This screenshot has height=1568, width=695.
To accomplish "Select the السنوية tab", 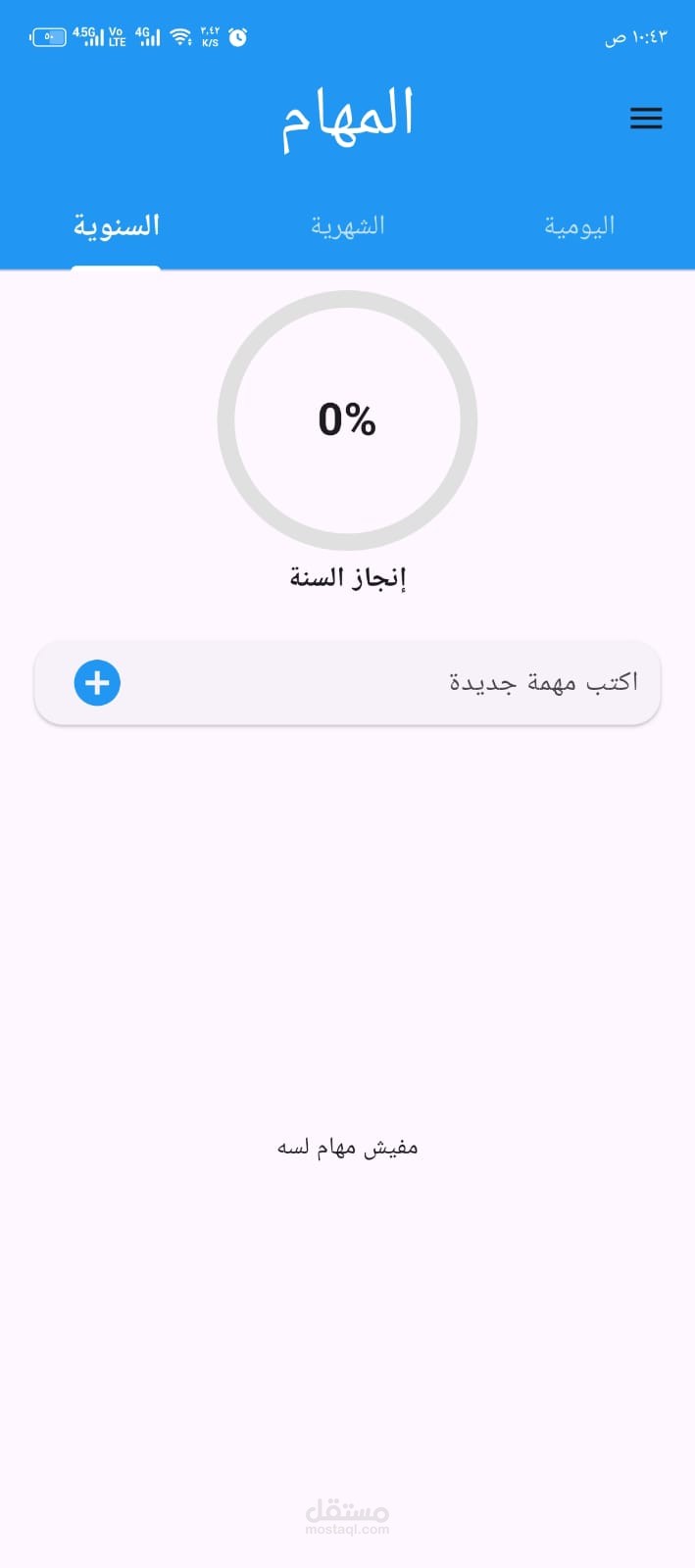I will 116,226.
